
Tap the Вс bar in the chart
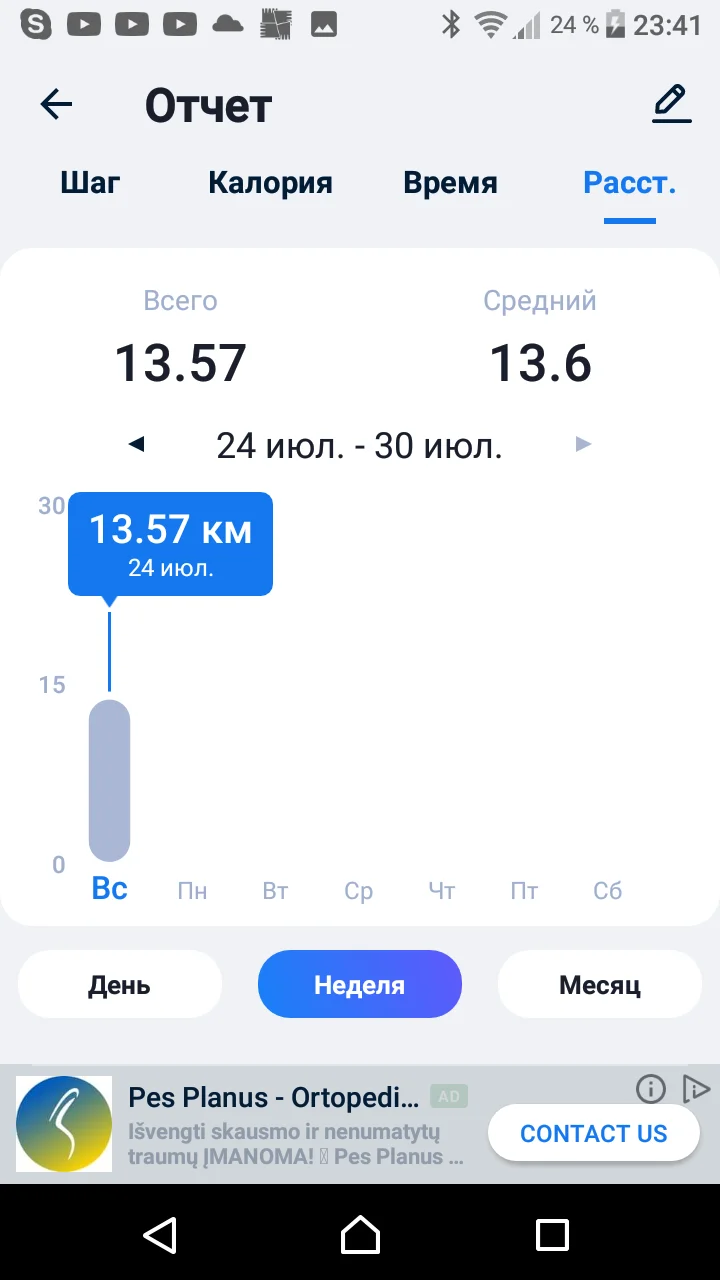point(110,780)
